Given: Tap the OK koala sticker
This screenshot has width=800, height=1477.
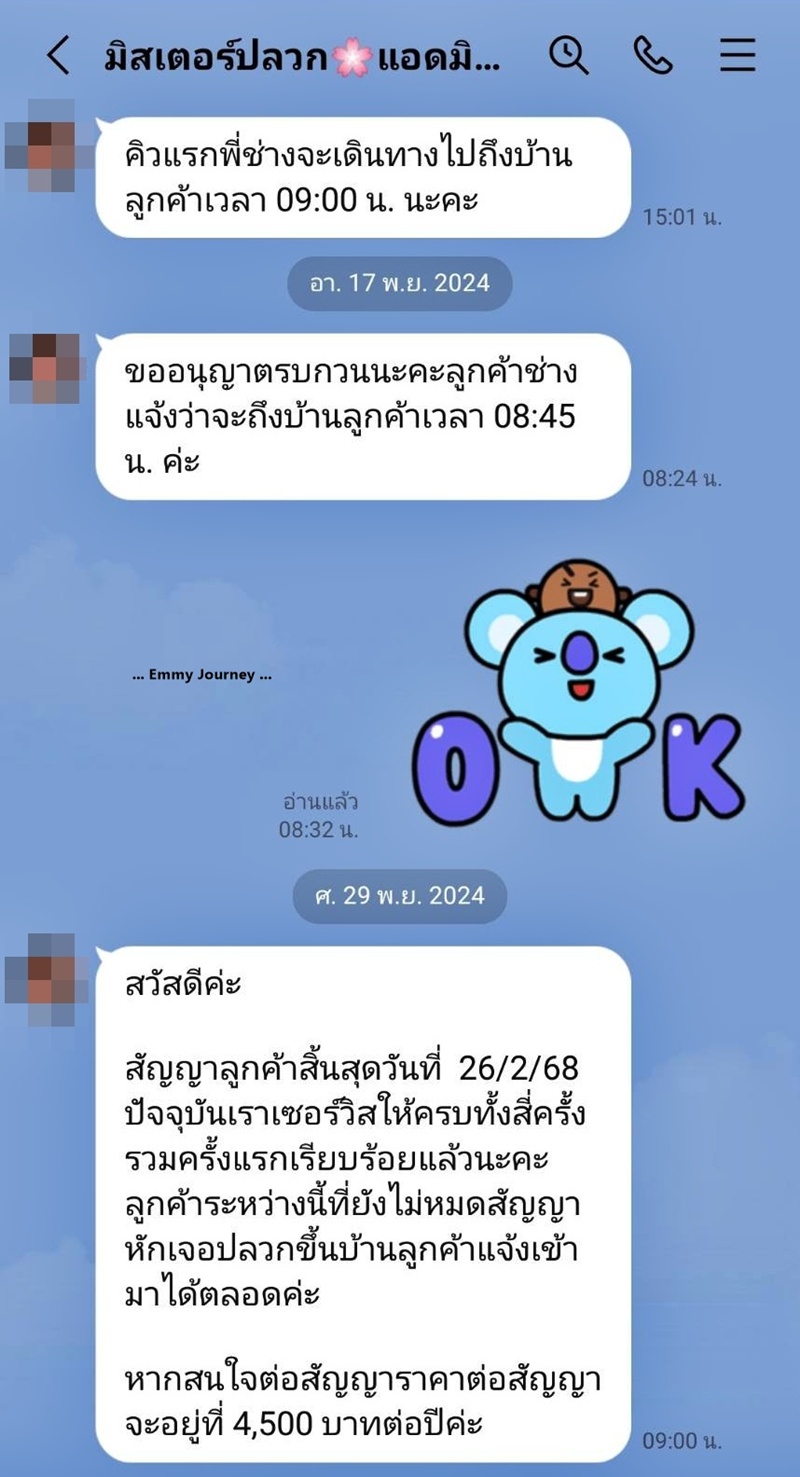Looking at the screenshot, I should 578,690.
